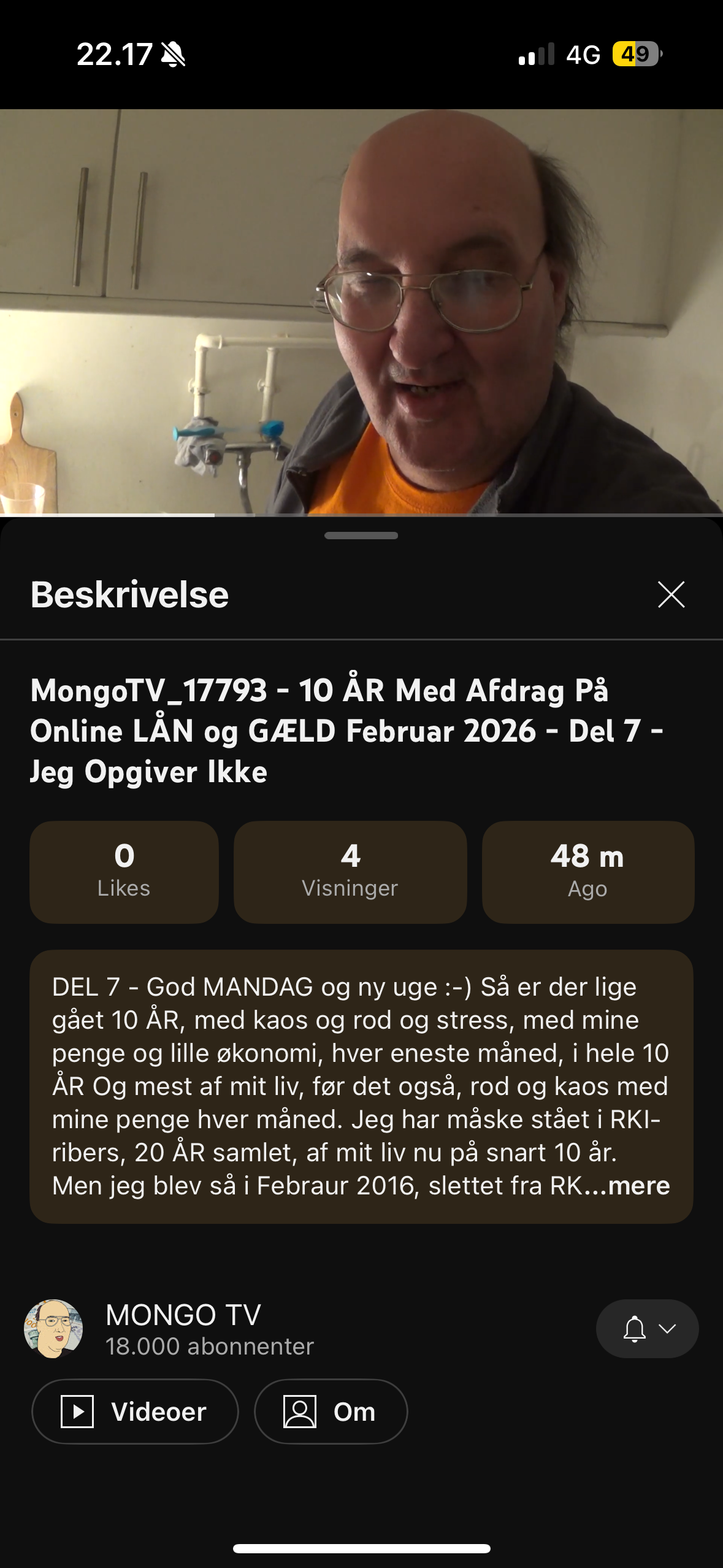
Task: Open the notification bell dropdown
Action: point(647,1329)
